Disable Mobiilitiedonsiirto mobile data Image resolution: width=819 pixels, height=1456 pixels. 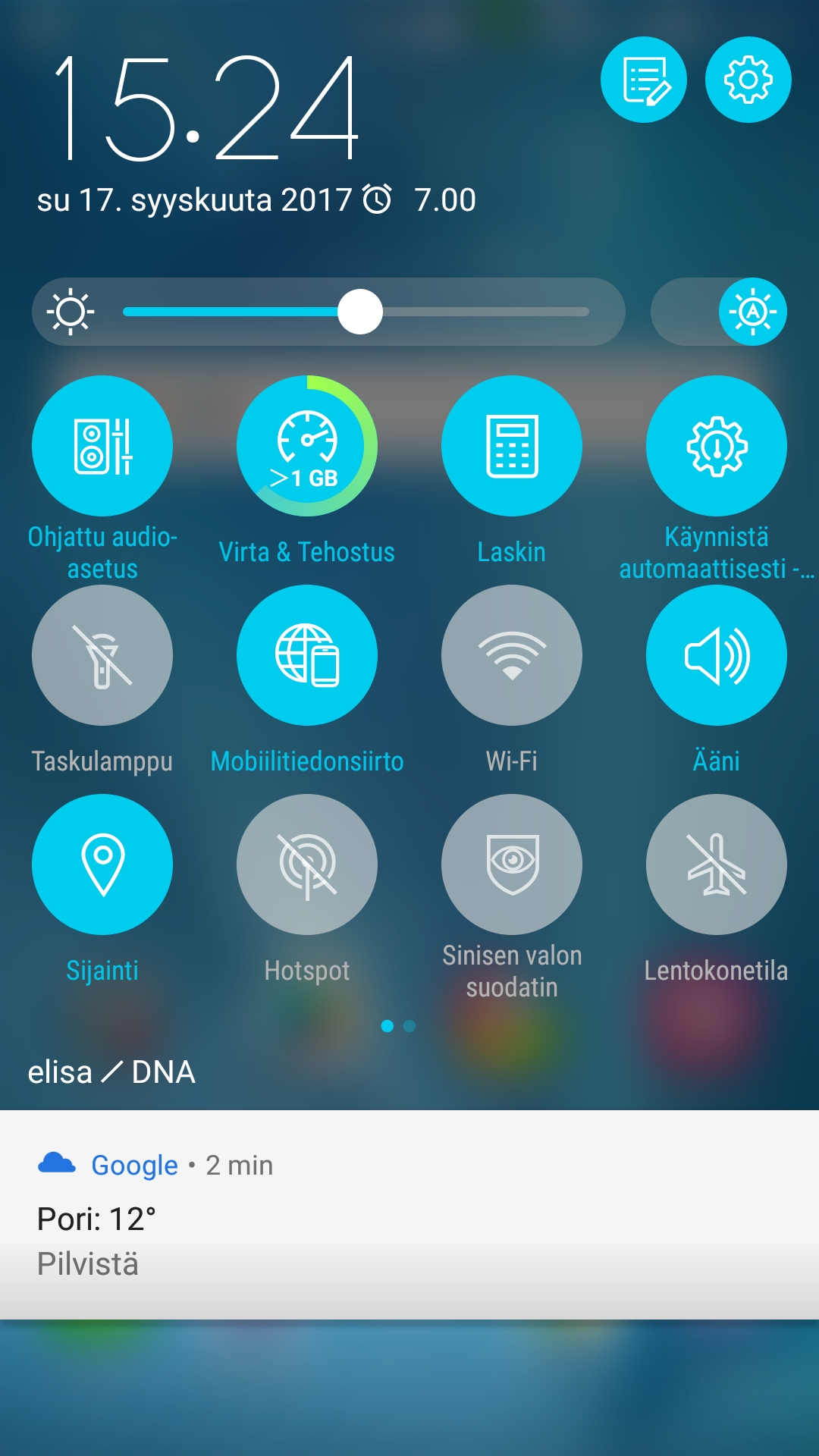point(307,655)
